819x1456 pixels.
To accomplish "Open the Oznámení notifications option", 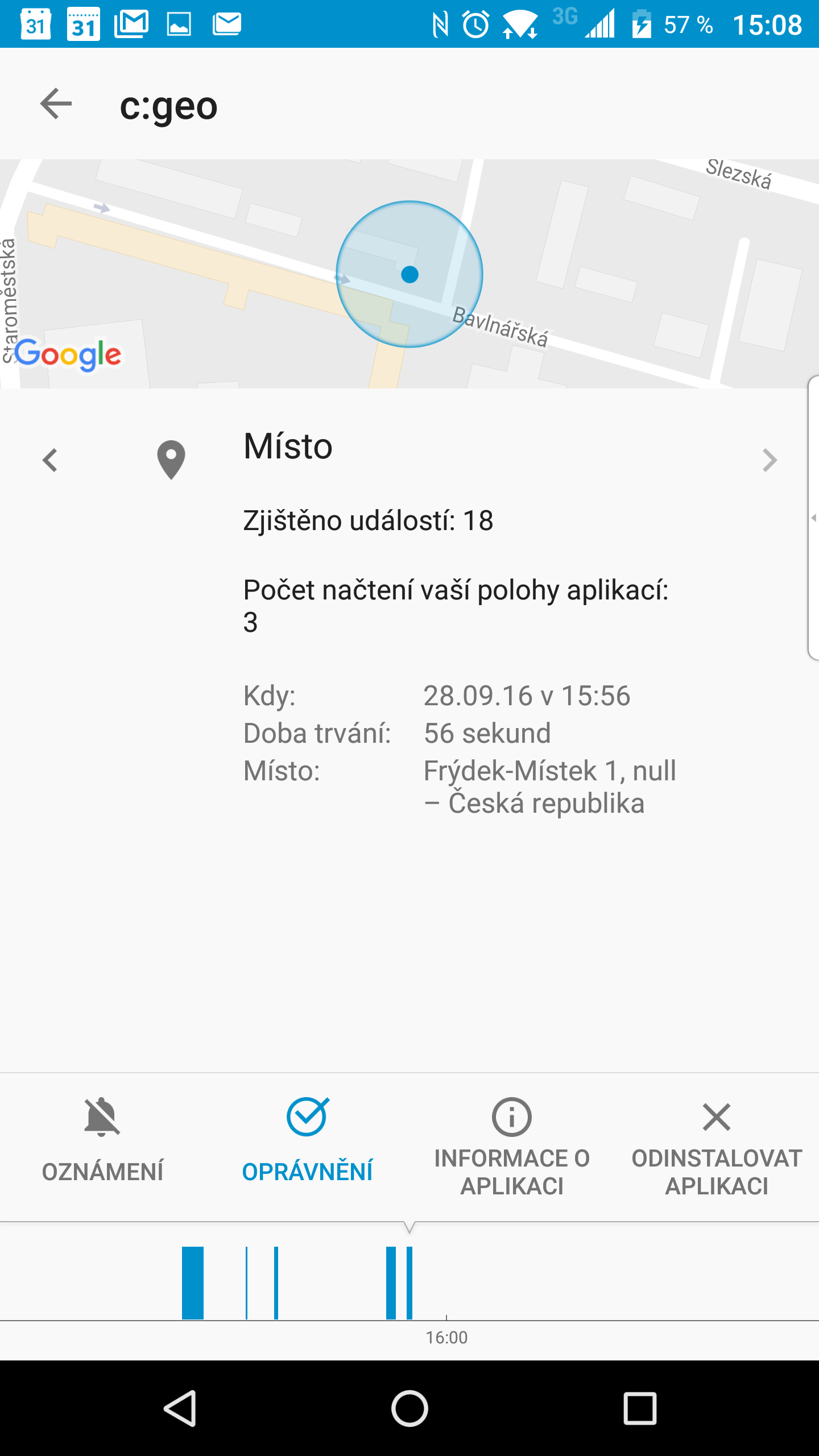I will click(102, 1147).
